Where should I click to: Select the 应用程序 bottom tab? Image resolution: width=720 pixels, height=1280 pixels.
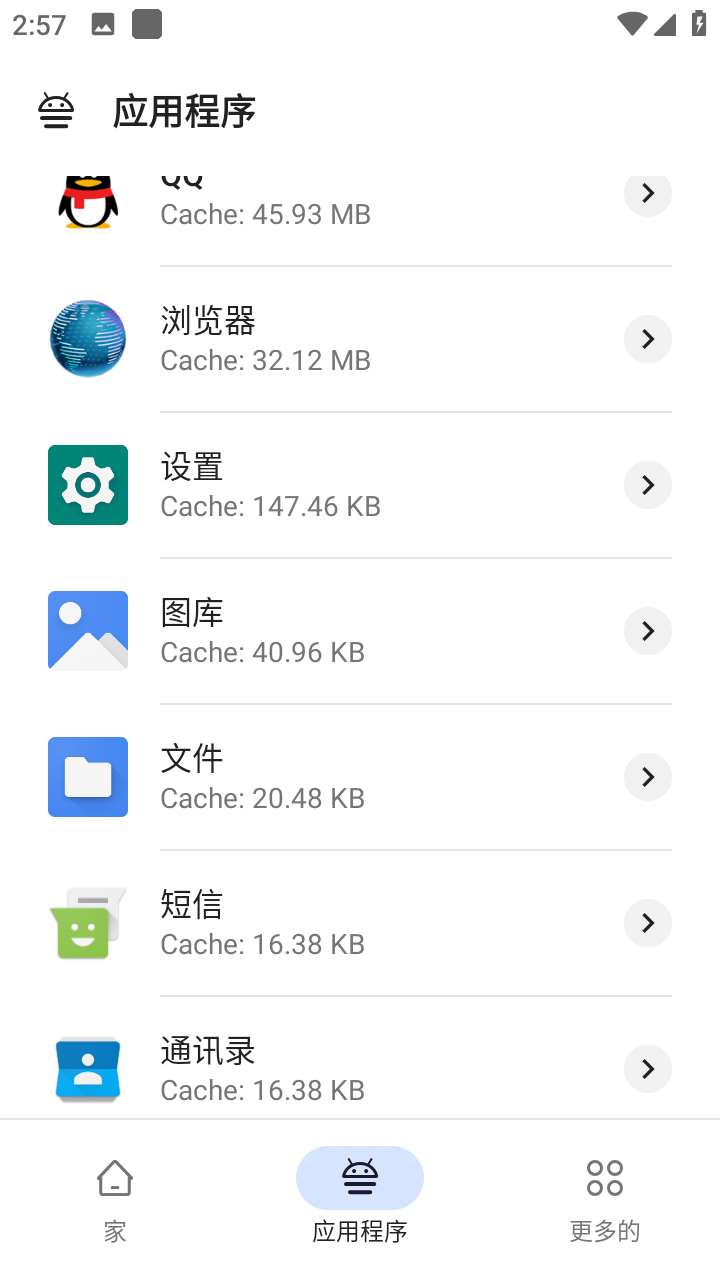(360, 1200)
